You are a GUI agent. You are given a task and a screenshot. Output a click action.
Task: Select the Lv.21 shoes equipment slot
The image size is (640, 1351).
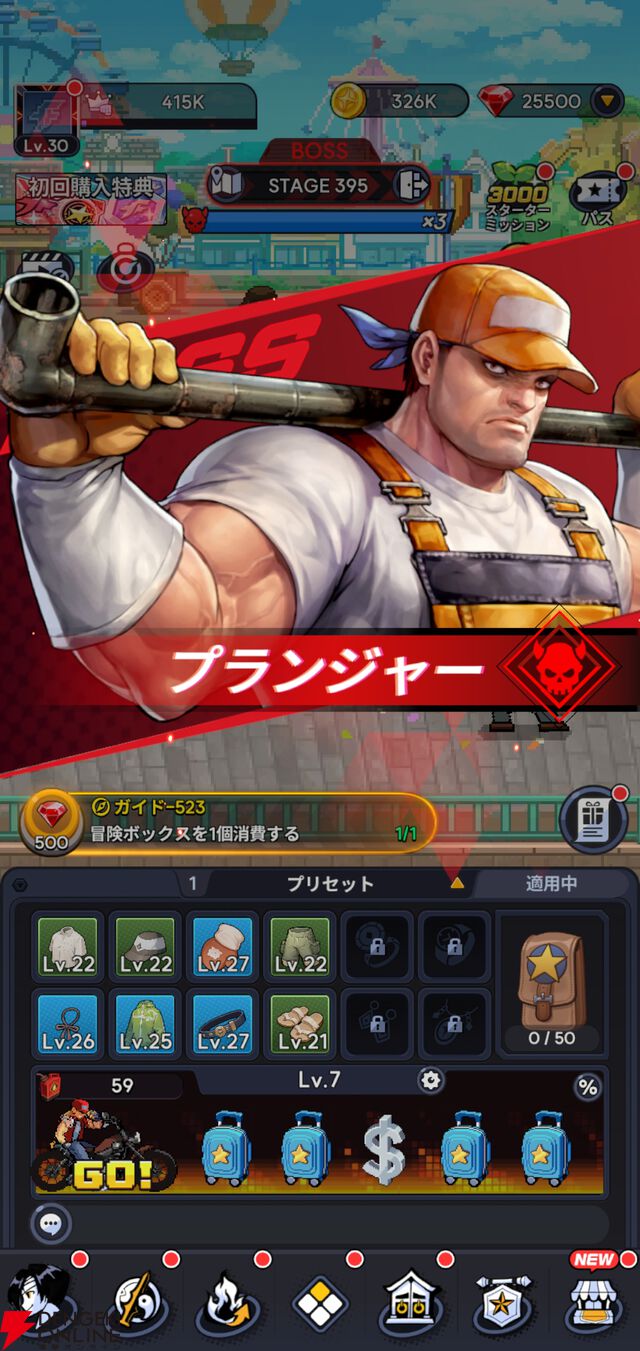click(x=299, y=1022)
